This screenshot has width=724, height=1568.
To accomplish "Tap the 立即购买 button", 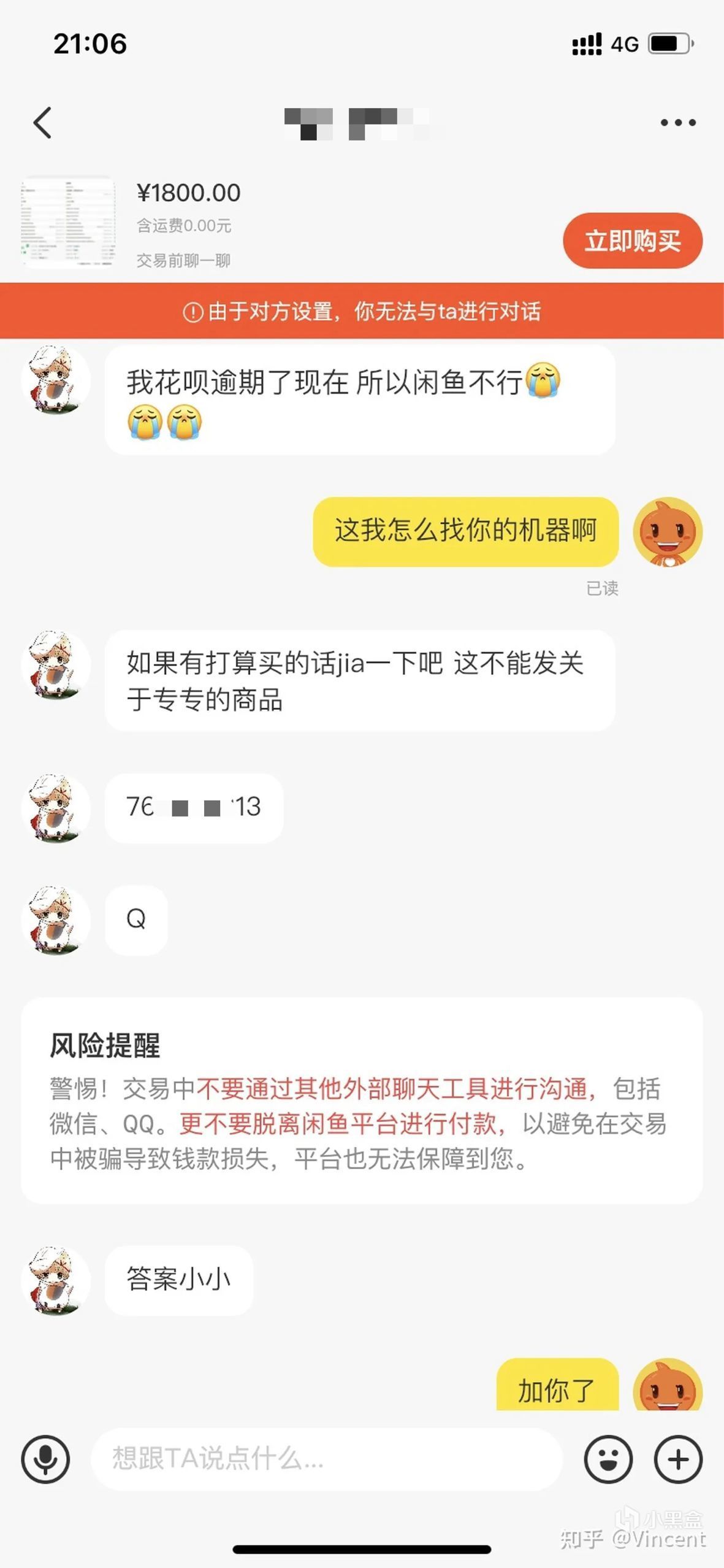I will tap(632, 241).
